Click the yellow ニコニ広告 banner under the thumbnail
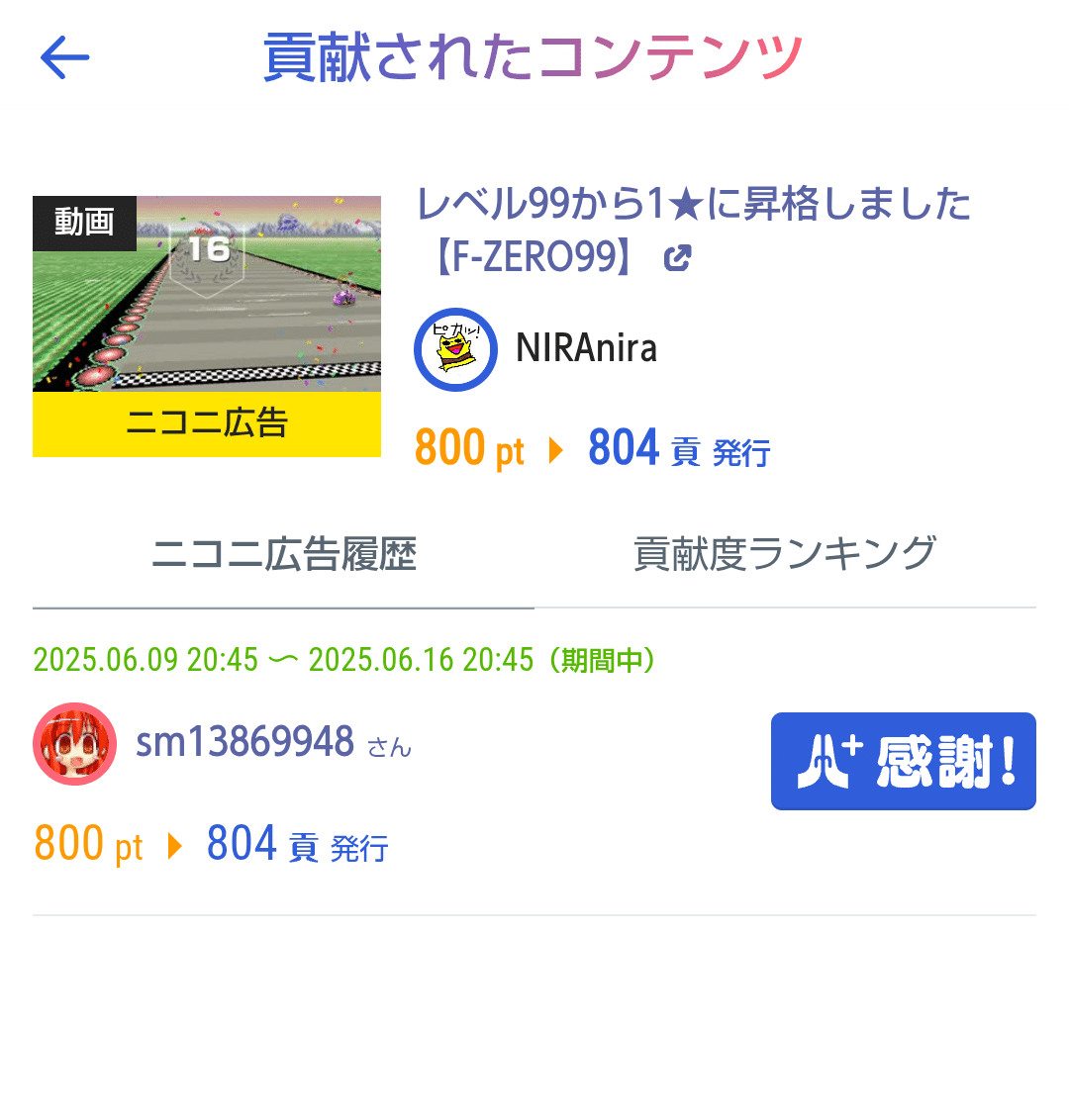Screen dimensions: 1069x1120 coord(206,424)
